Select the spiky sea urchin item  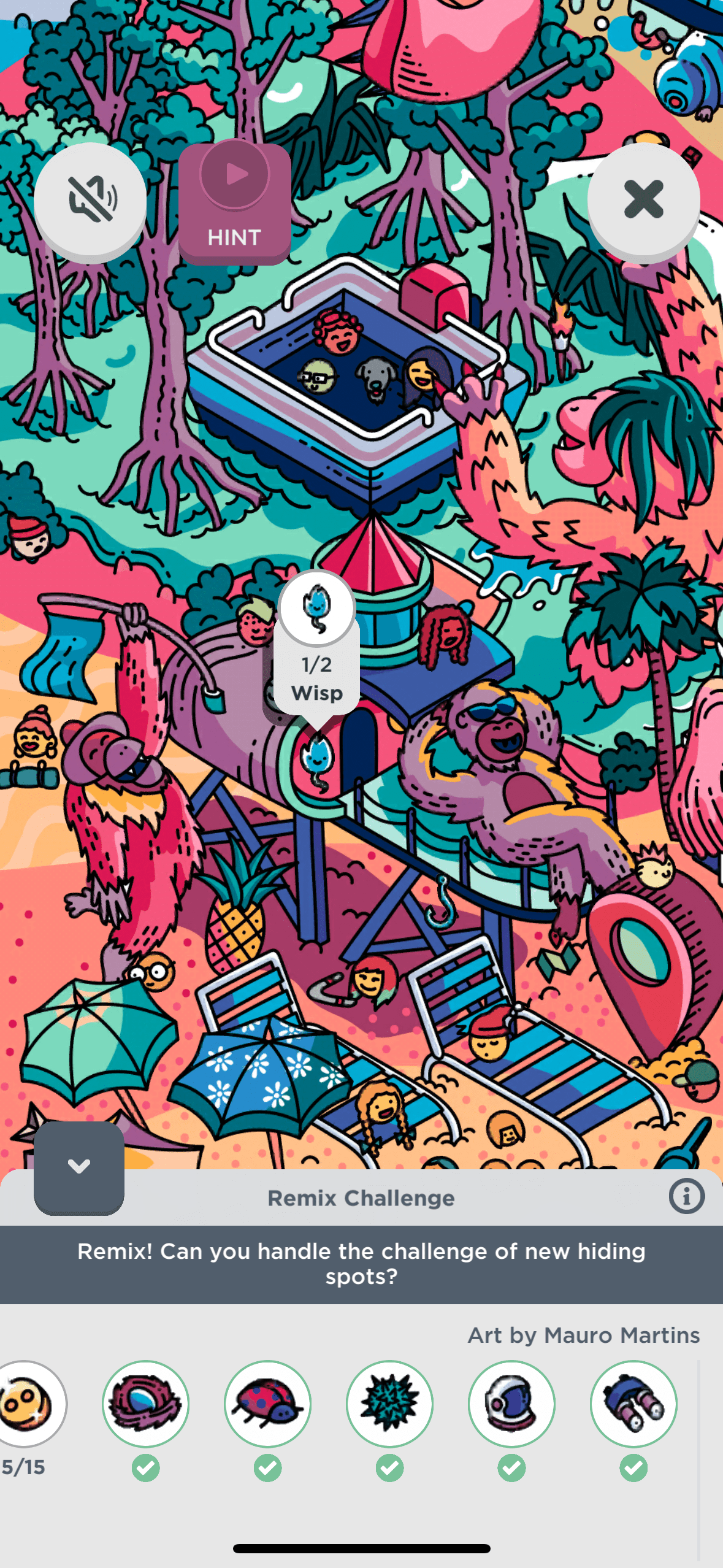(389, 1404)
